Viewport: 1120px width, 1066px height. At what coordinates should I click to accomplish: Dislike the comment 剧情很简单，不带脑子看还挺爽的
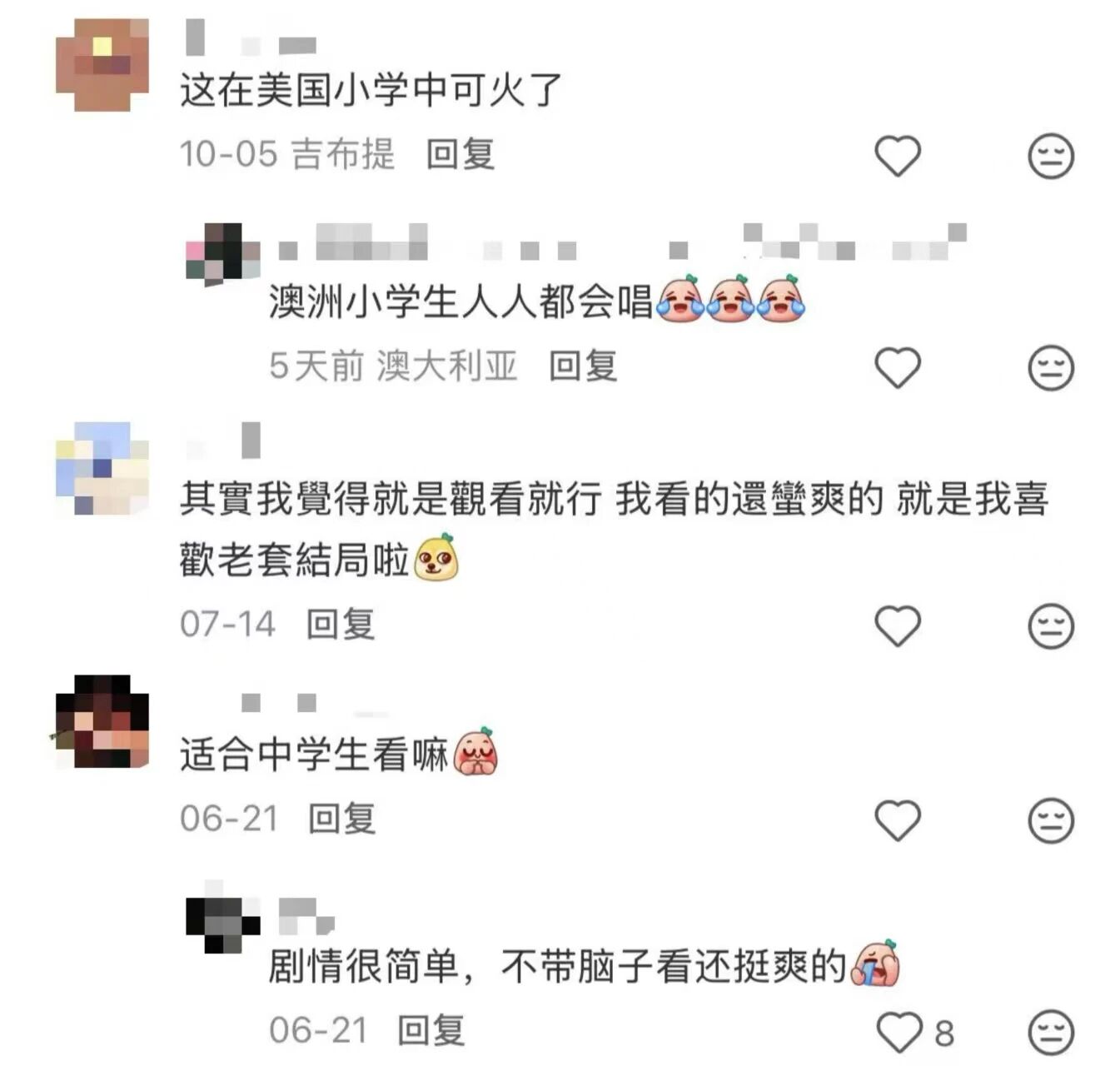pyautogui.click(x=1051, y=1033)
